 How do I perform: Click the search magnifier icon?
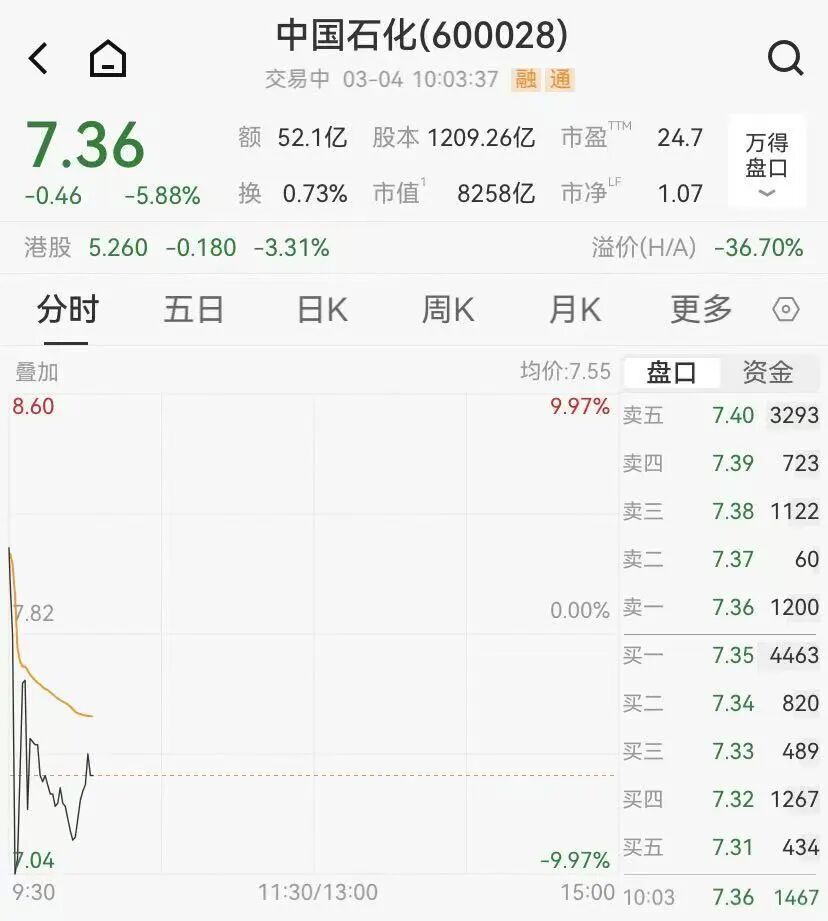(786, 58)
